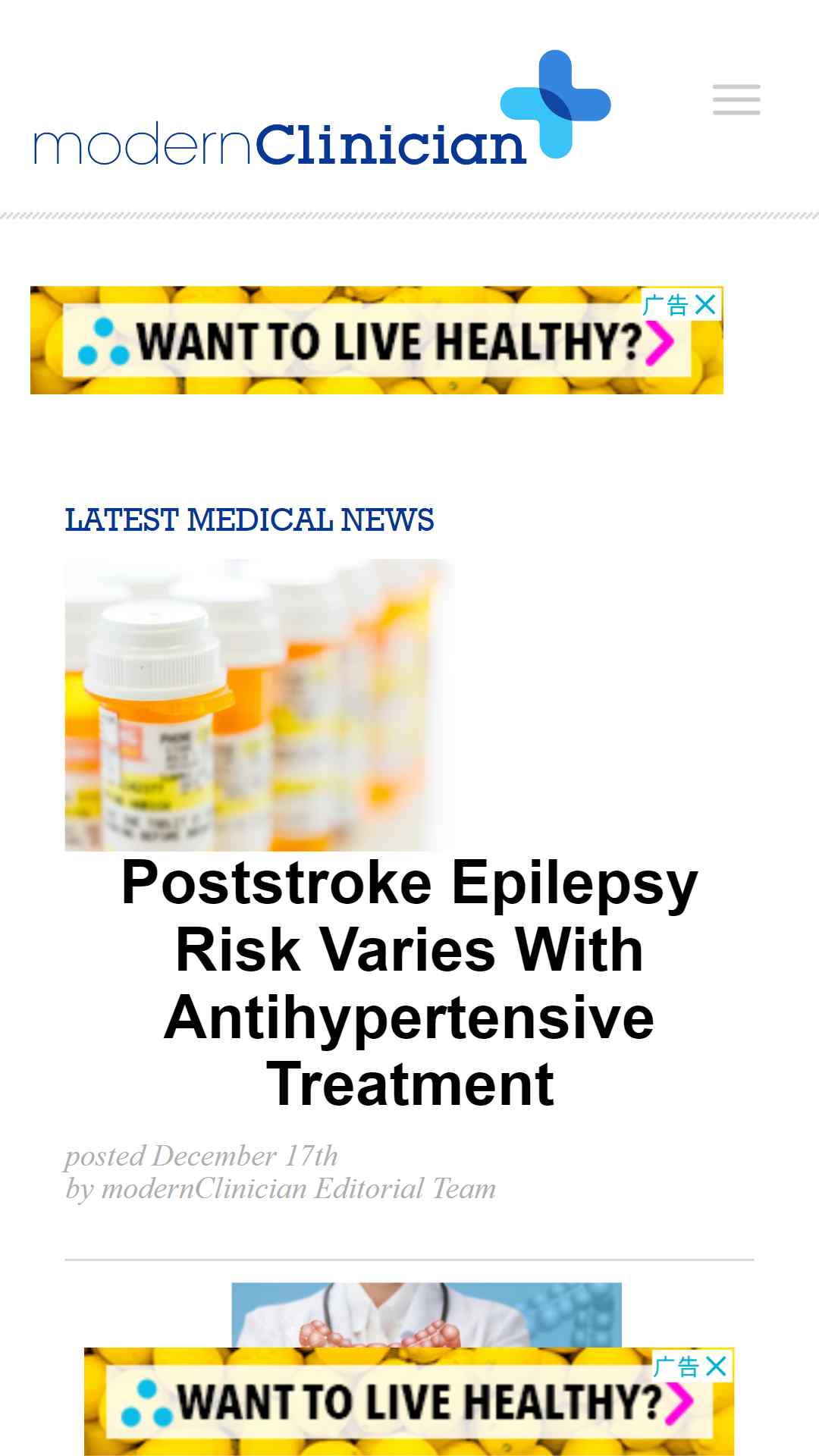The image size is (819, 1456).
Task: Close the top lemon banner ad
Action: 705,305
